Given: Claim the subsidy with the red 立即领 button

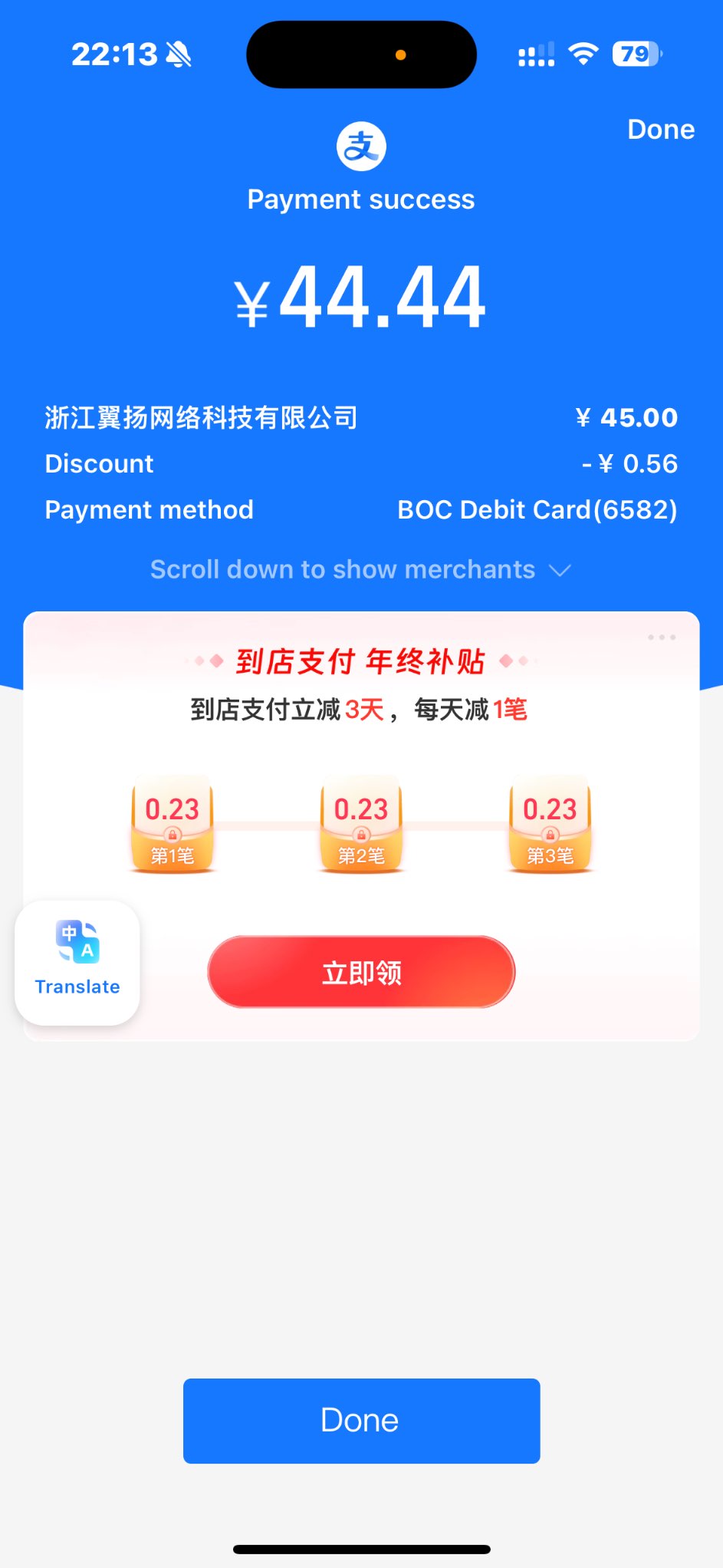Looking at the screenshot, I should (361, 972).
